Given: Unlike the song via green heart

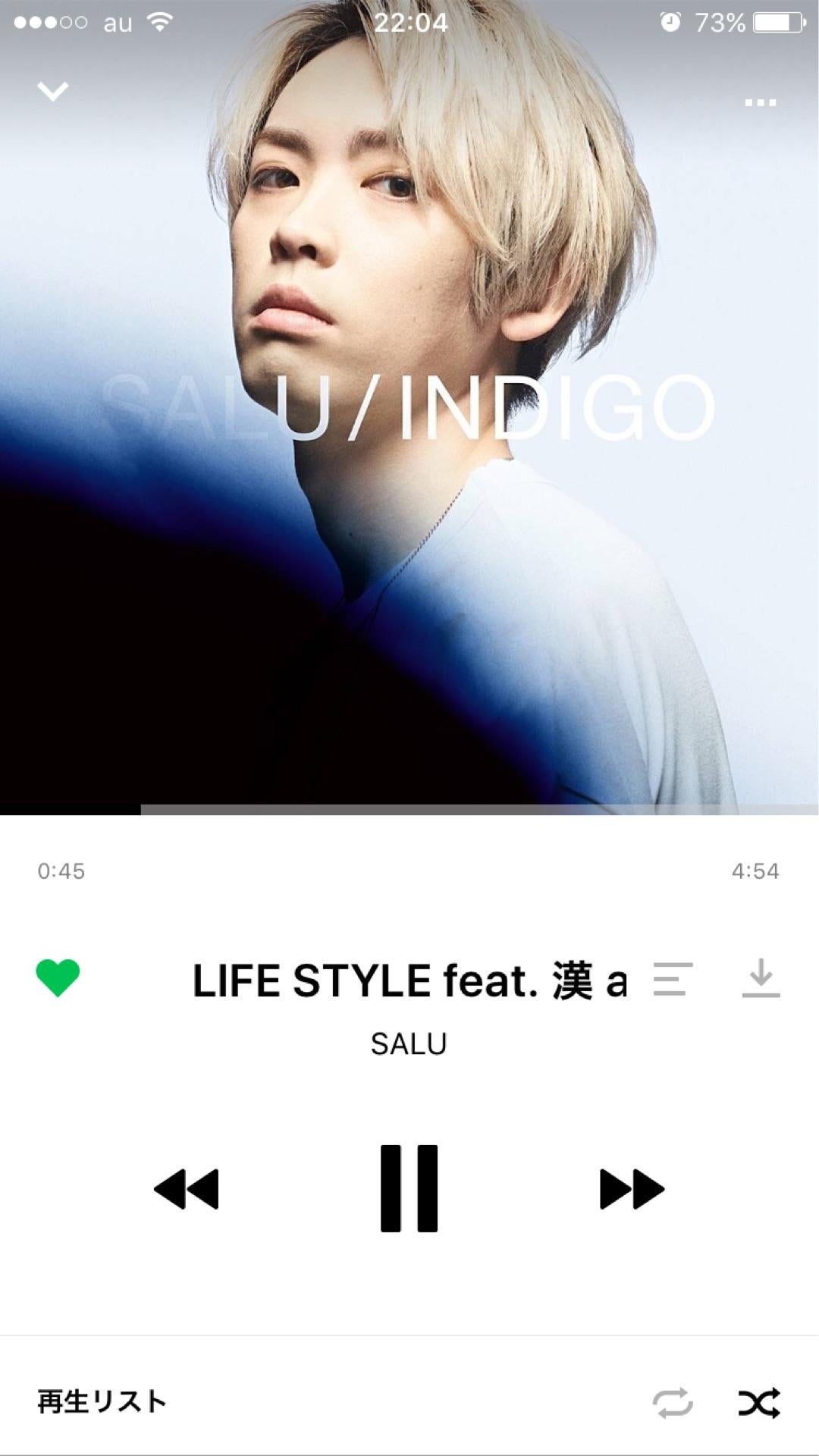Looking at the screenshot, I should (x=58, y=978).
